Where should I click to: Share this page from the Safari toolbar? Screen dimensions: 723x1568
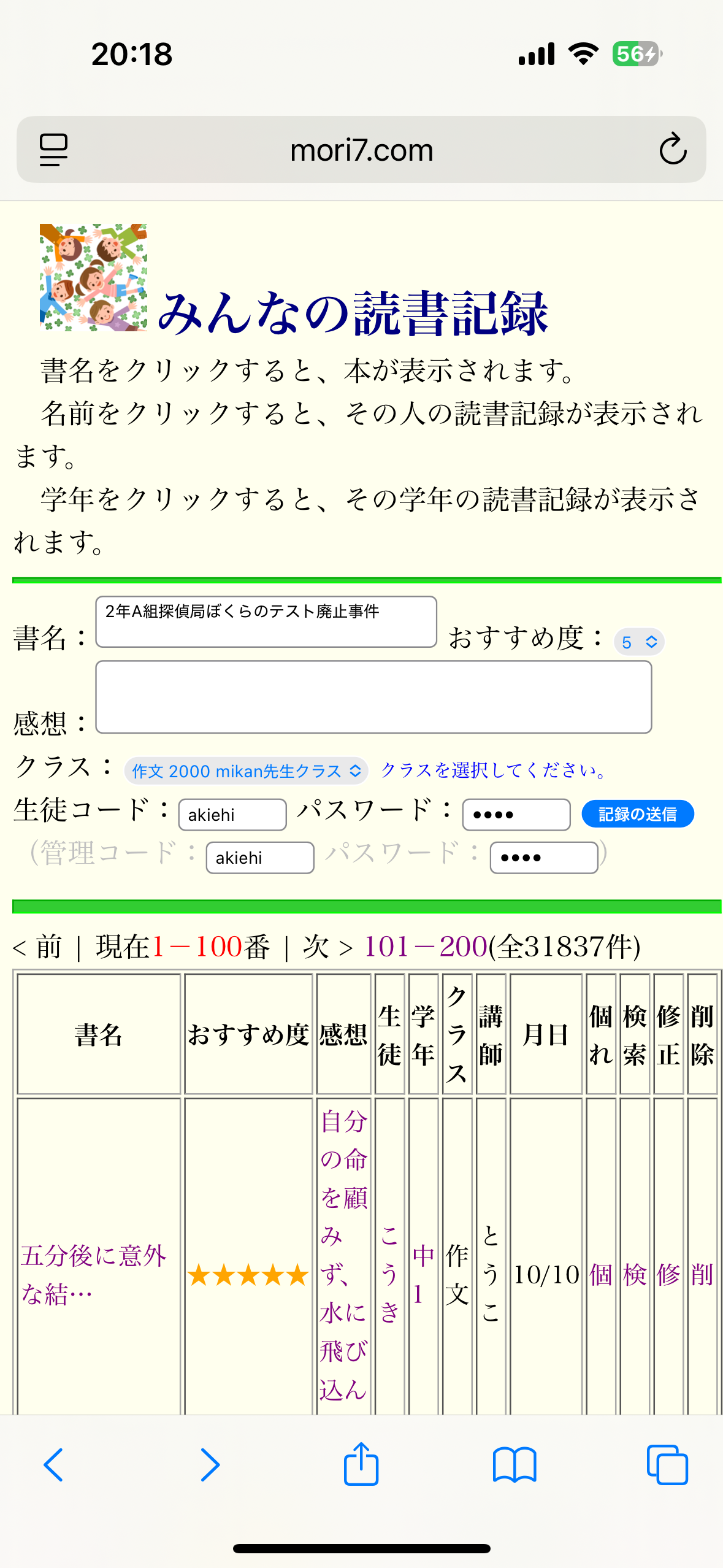[x=361, y=1464]
